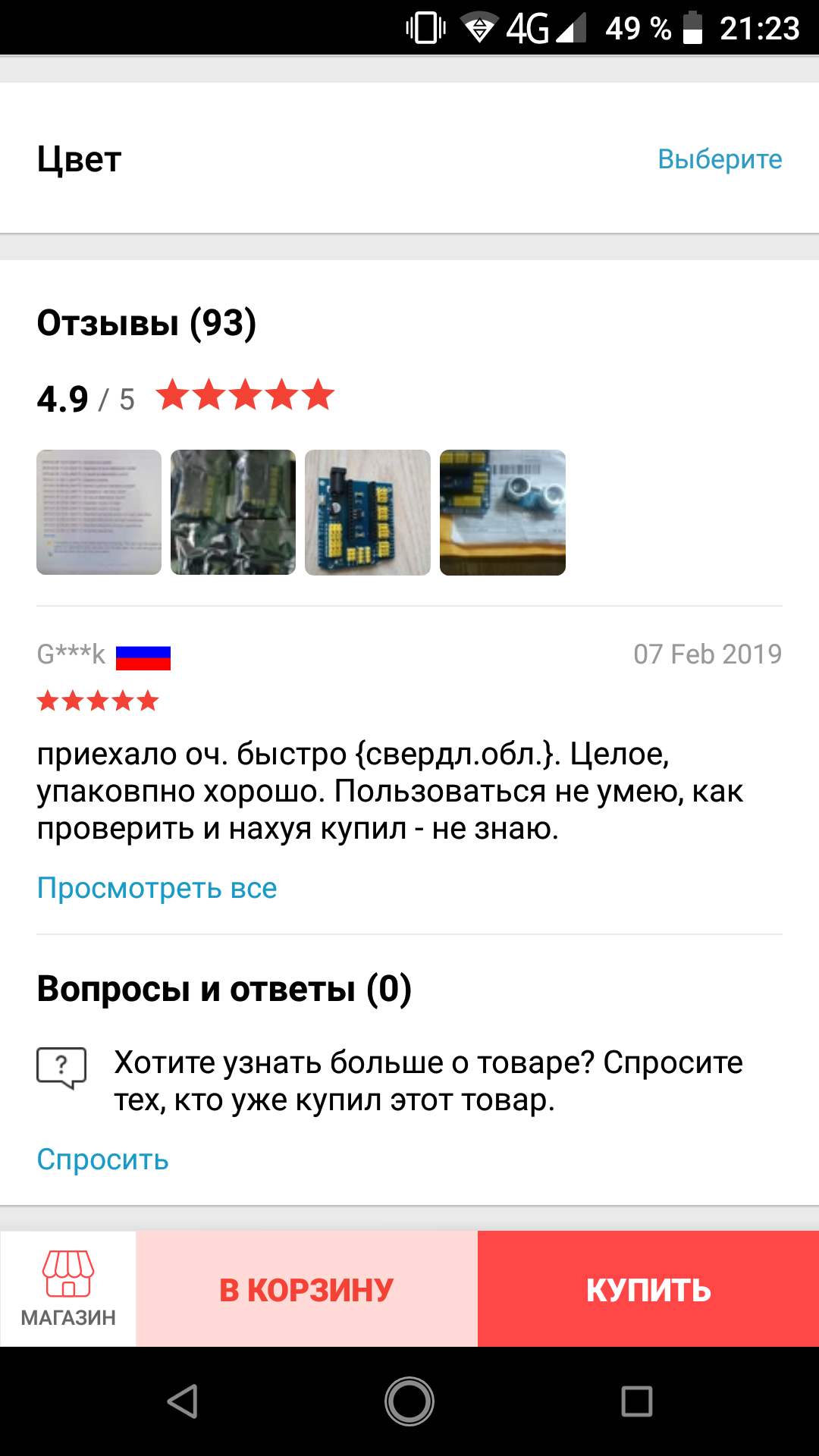This screenshot has height=1456, width=819.
Task: Go back with the system back button
Action: point(183,1401)
